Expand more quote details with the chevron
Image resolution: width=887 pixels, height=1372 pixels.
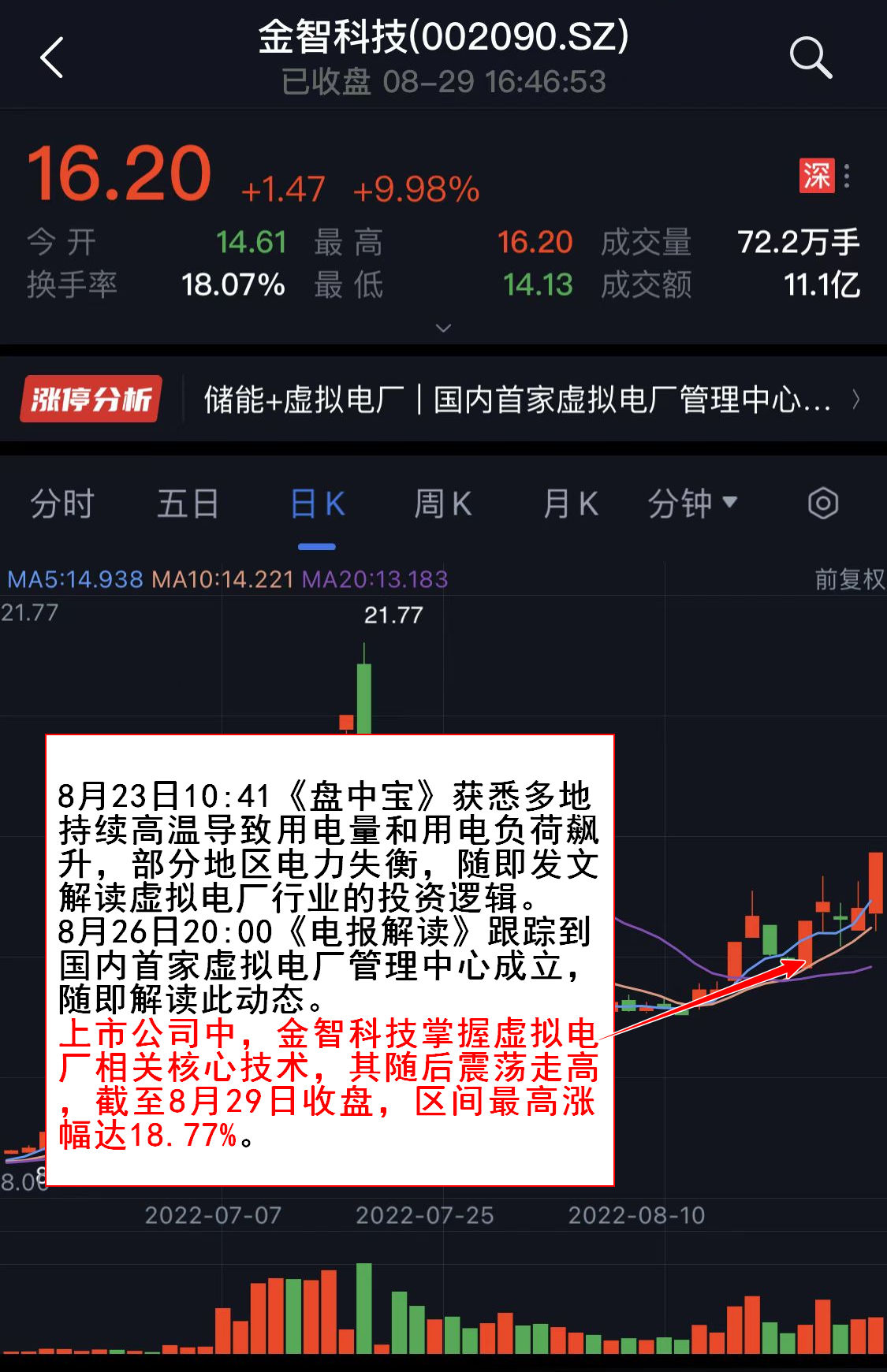pyautogui.click(x=443, y=328)
